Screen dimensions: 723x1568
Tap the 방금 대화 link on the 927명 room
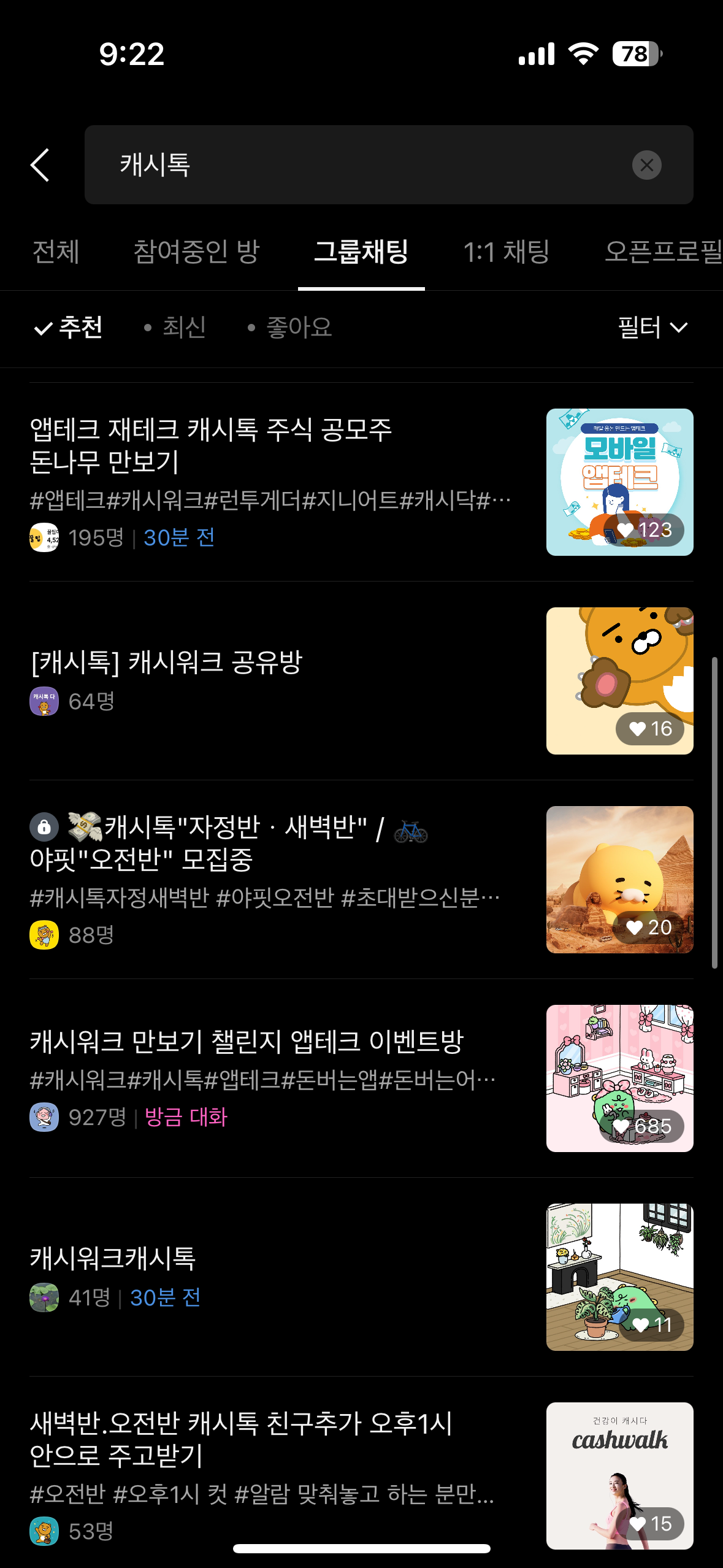point(186,1118)
